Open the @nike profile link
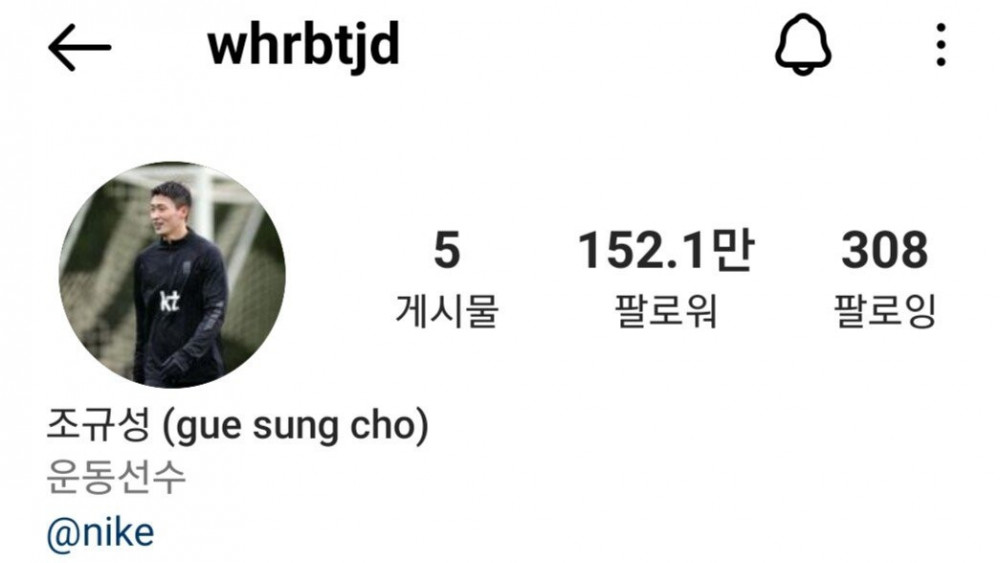This screenshot has height=563, width=1000. 101,532
